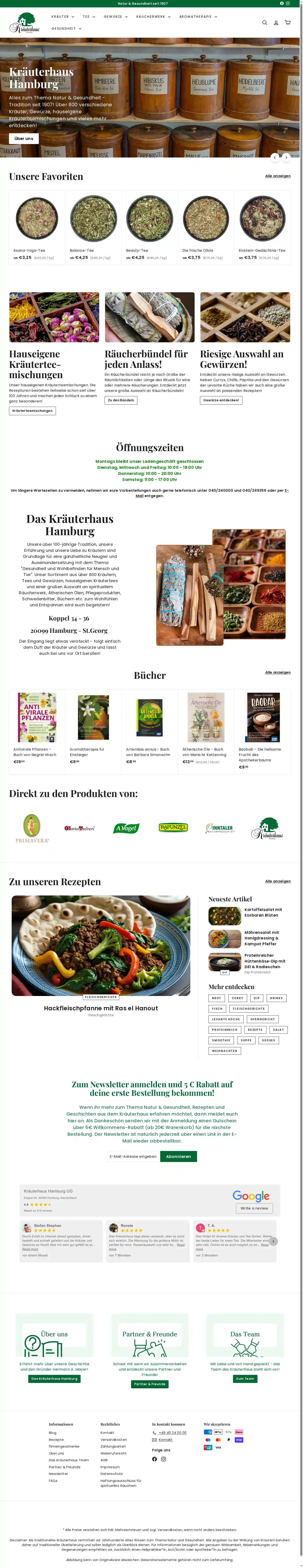Open the Impressum footer link
The width and height of the screenshot is (303, 1568).
[x=110, y=1467]
